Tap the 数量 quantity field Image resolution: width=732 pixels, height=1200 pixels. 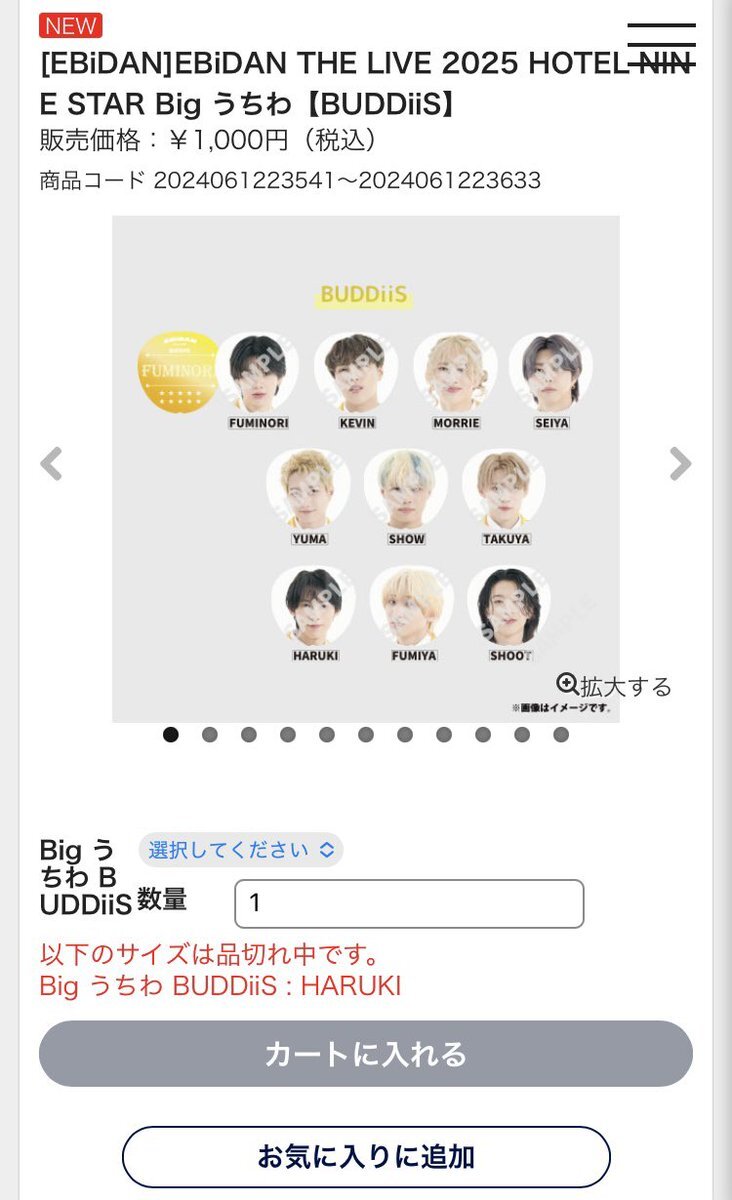click(x=409, y=904)
